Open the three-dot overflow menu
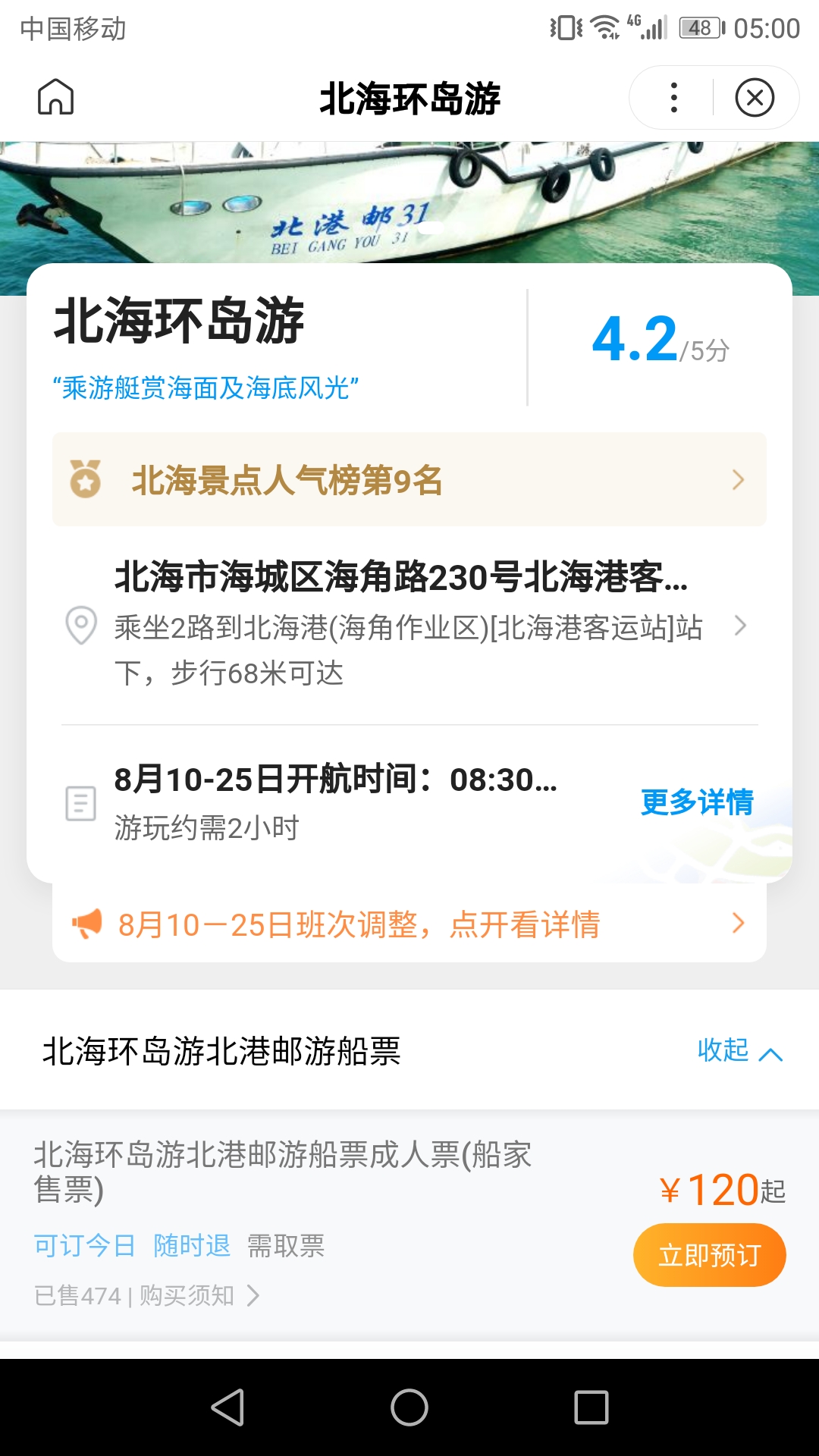This screenshot has width=819, height=1456. [673, 98]
